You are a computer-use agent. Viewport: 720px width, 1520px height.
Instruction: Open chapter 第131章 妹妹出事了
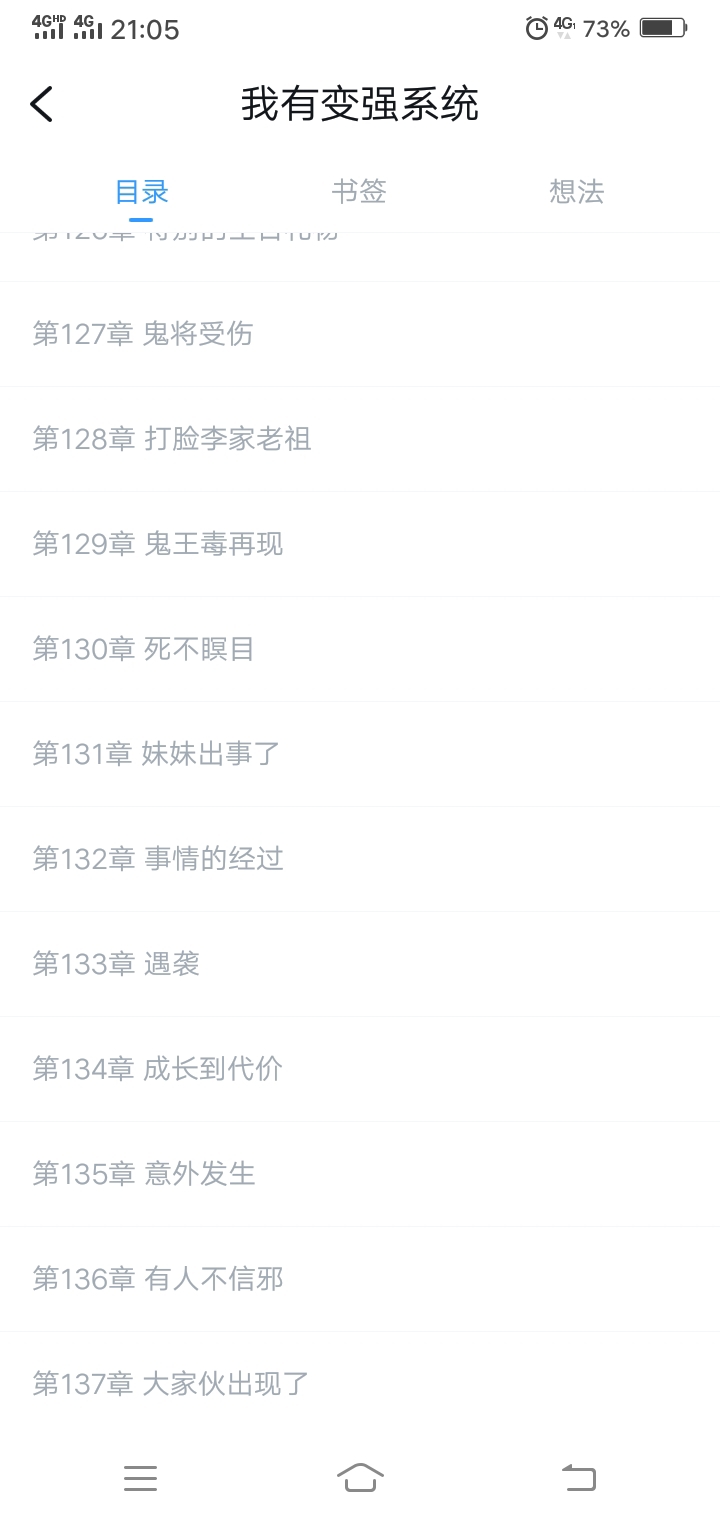360,754
